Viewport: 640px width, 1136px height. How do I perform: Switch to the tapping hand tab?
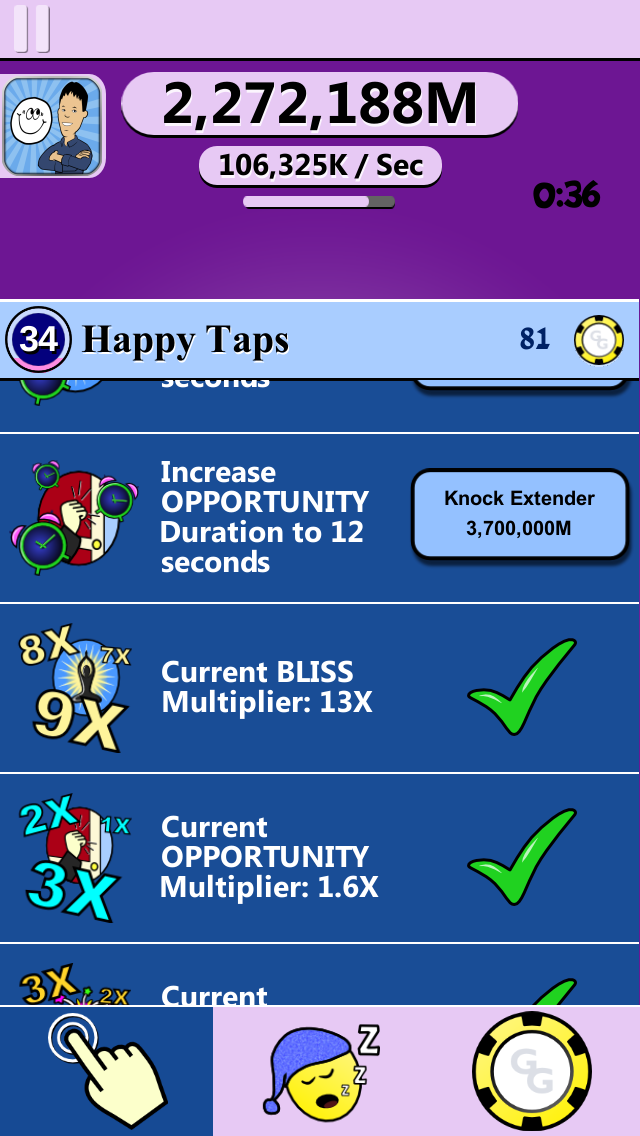pos(107,1070)
